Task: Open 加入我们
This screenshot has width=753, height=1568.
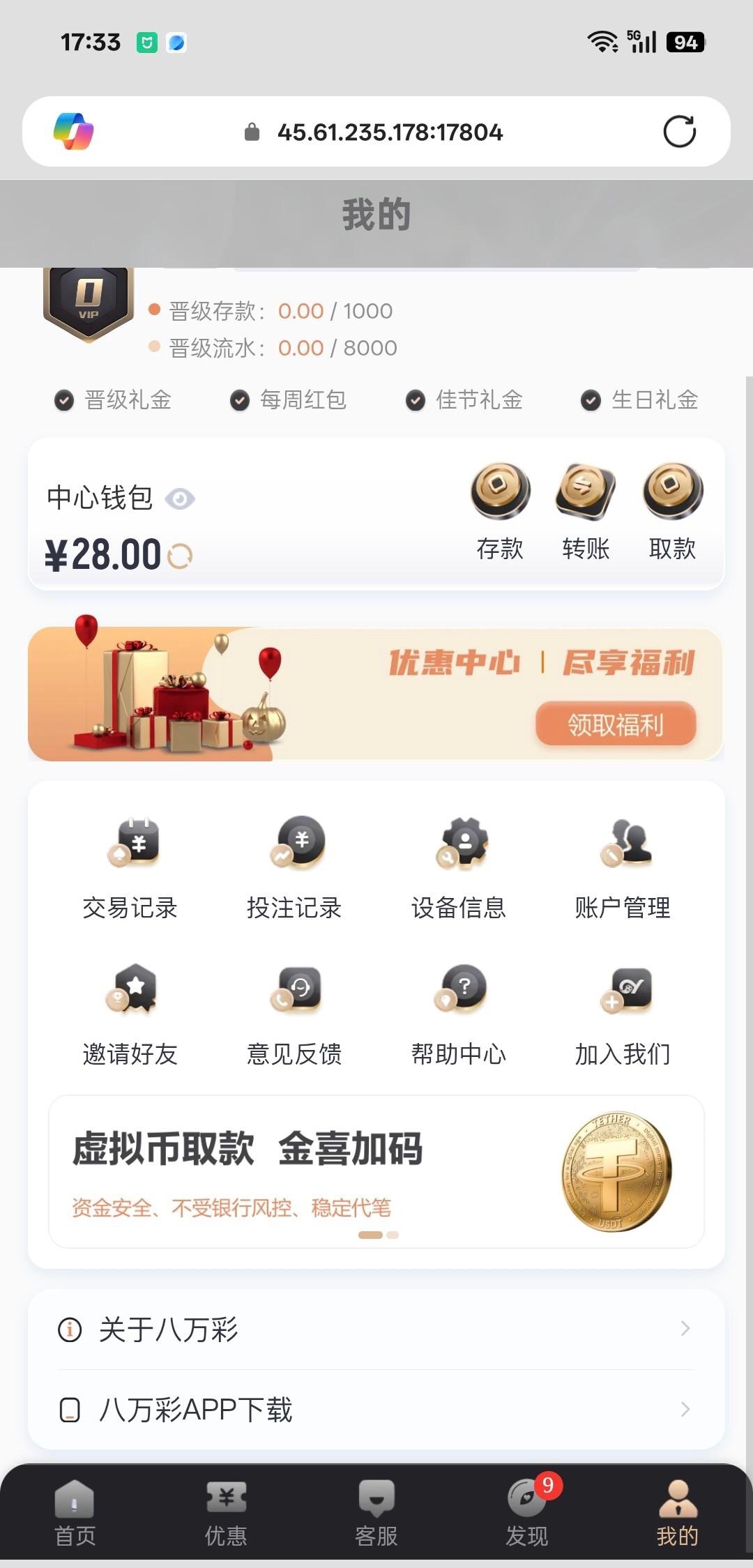Action: [x=623, y=1014]
